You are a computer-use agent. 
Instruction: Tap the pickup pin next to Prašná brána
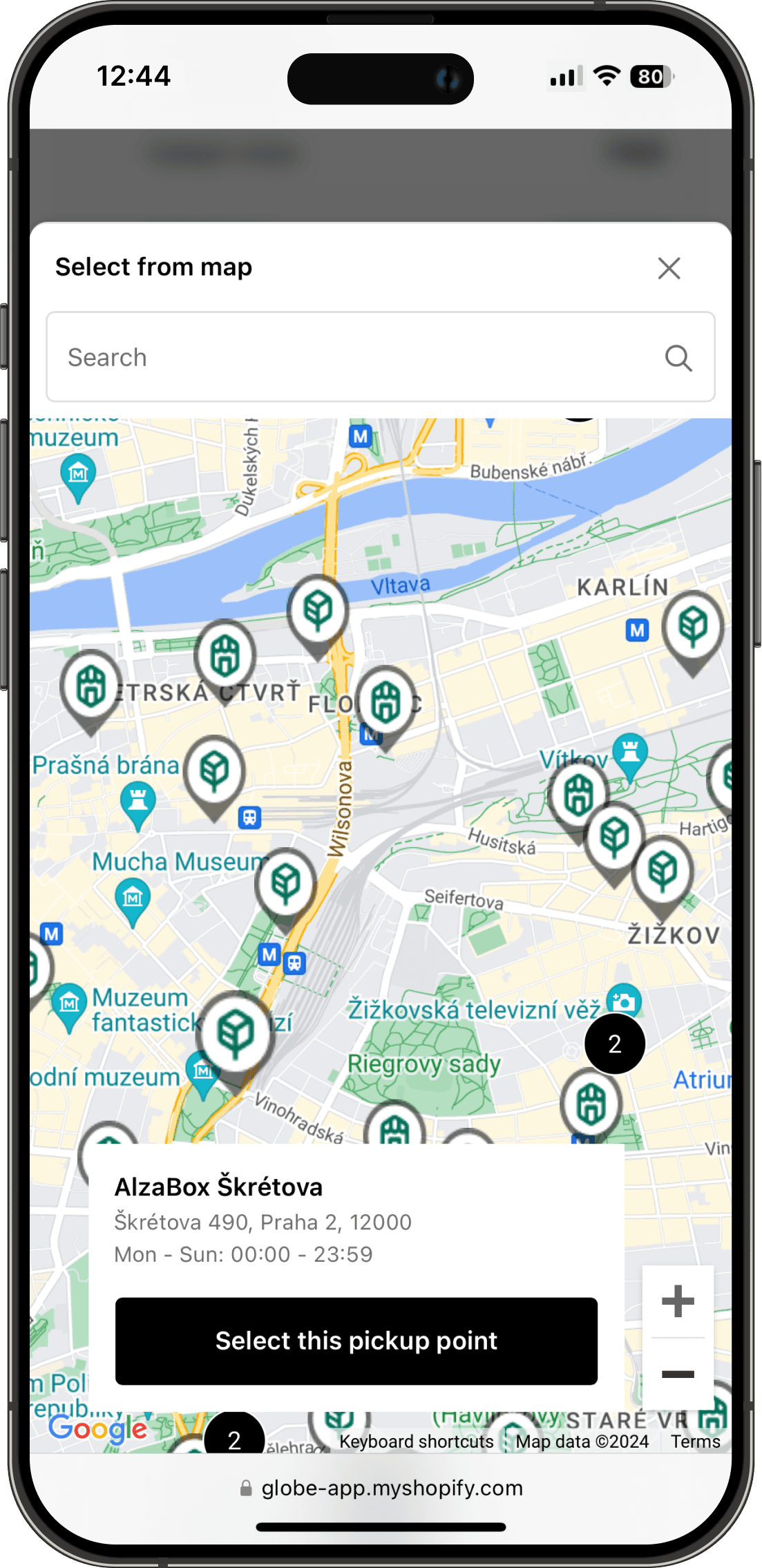coord(214,771)
